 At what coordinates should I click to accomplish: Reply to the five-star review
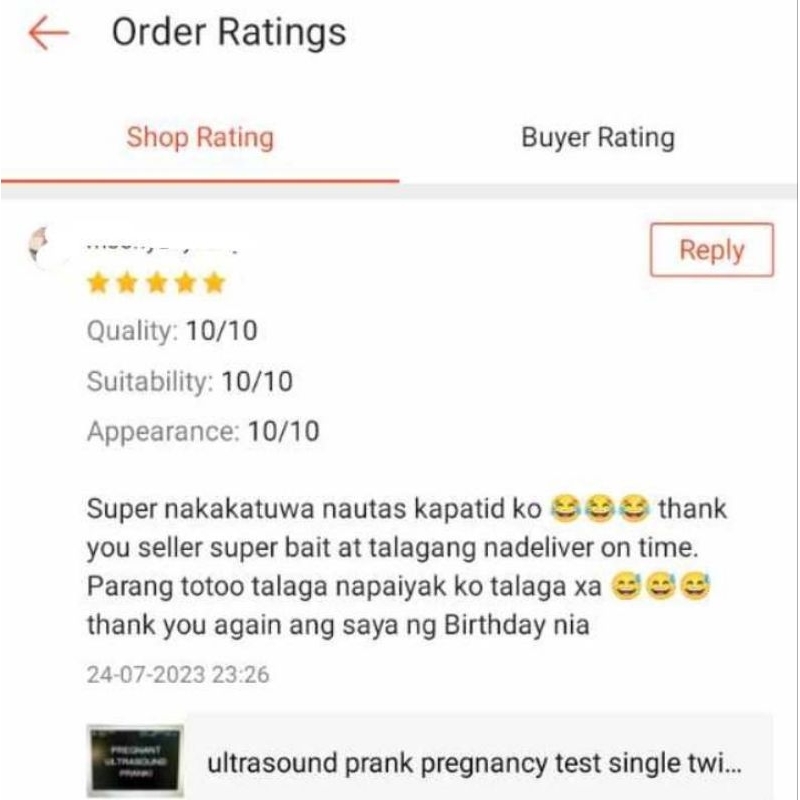[711, 250]
